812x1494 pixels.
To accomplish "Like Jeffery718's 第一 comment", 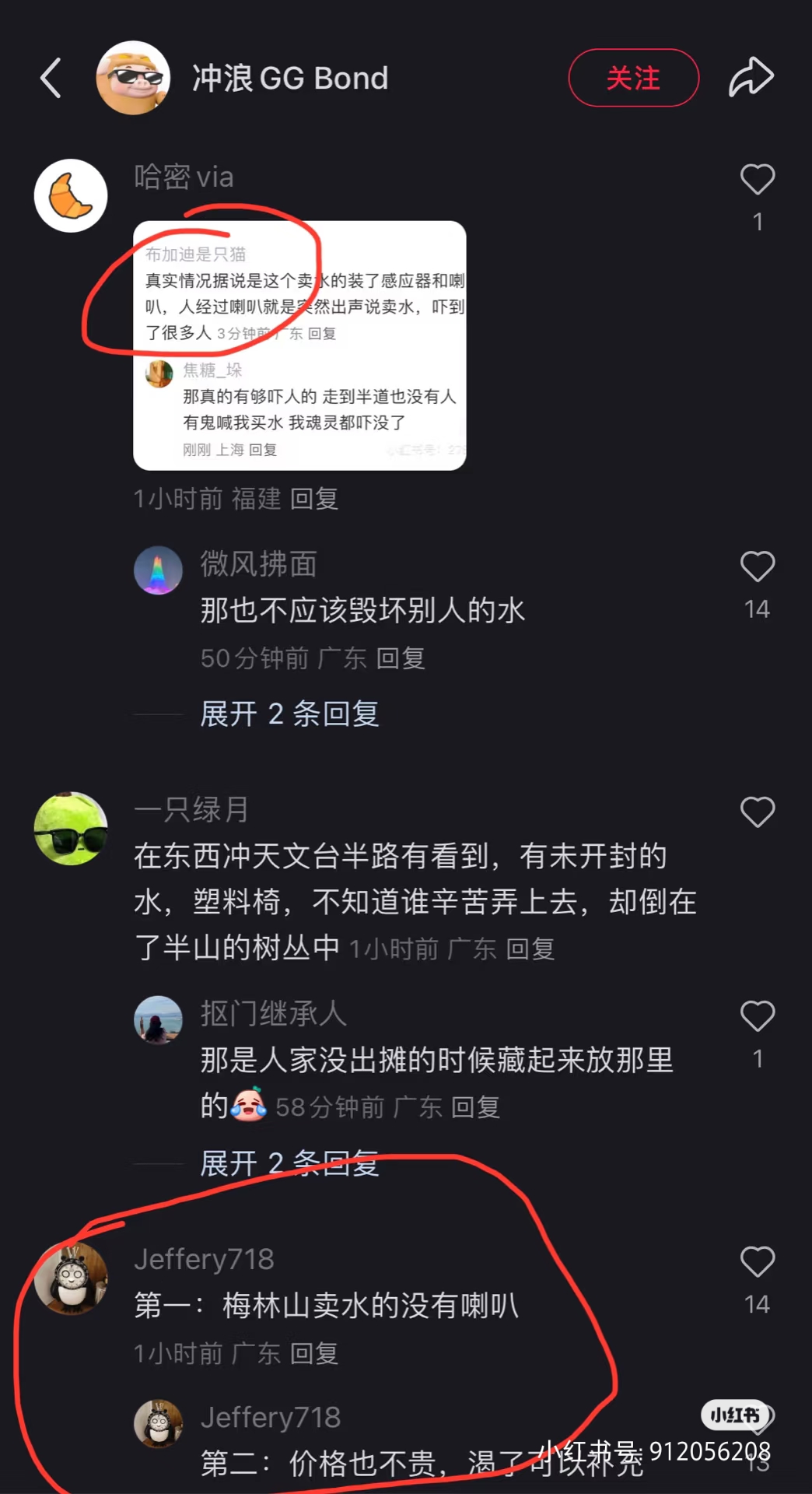I will coord(757,1262).
